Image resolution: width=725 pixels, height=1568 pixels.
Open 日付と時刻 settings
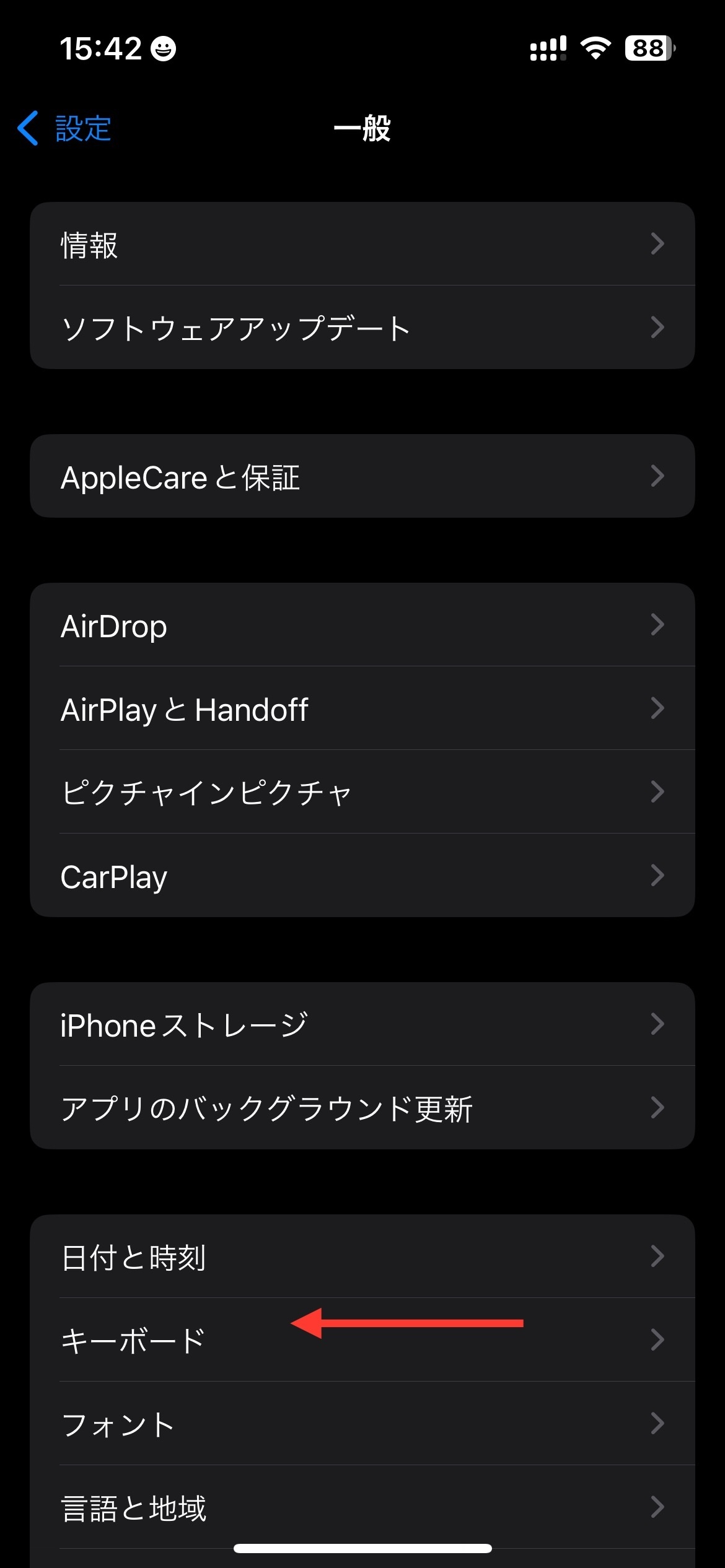click(x=362, y=1257)
